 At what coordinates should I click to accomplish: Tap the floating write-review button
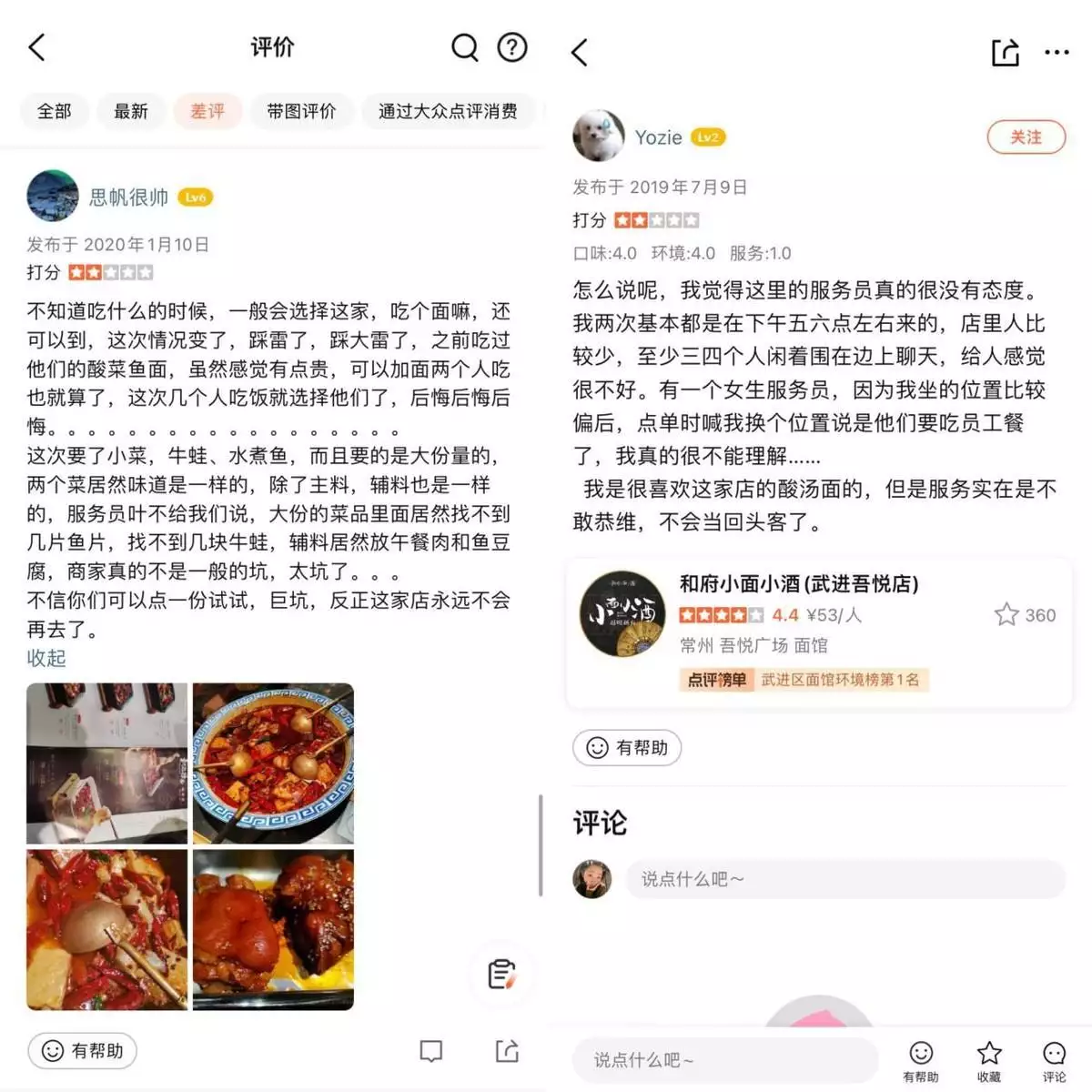coord(500,974)
